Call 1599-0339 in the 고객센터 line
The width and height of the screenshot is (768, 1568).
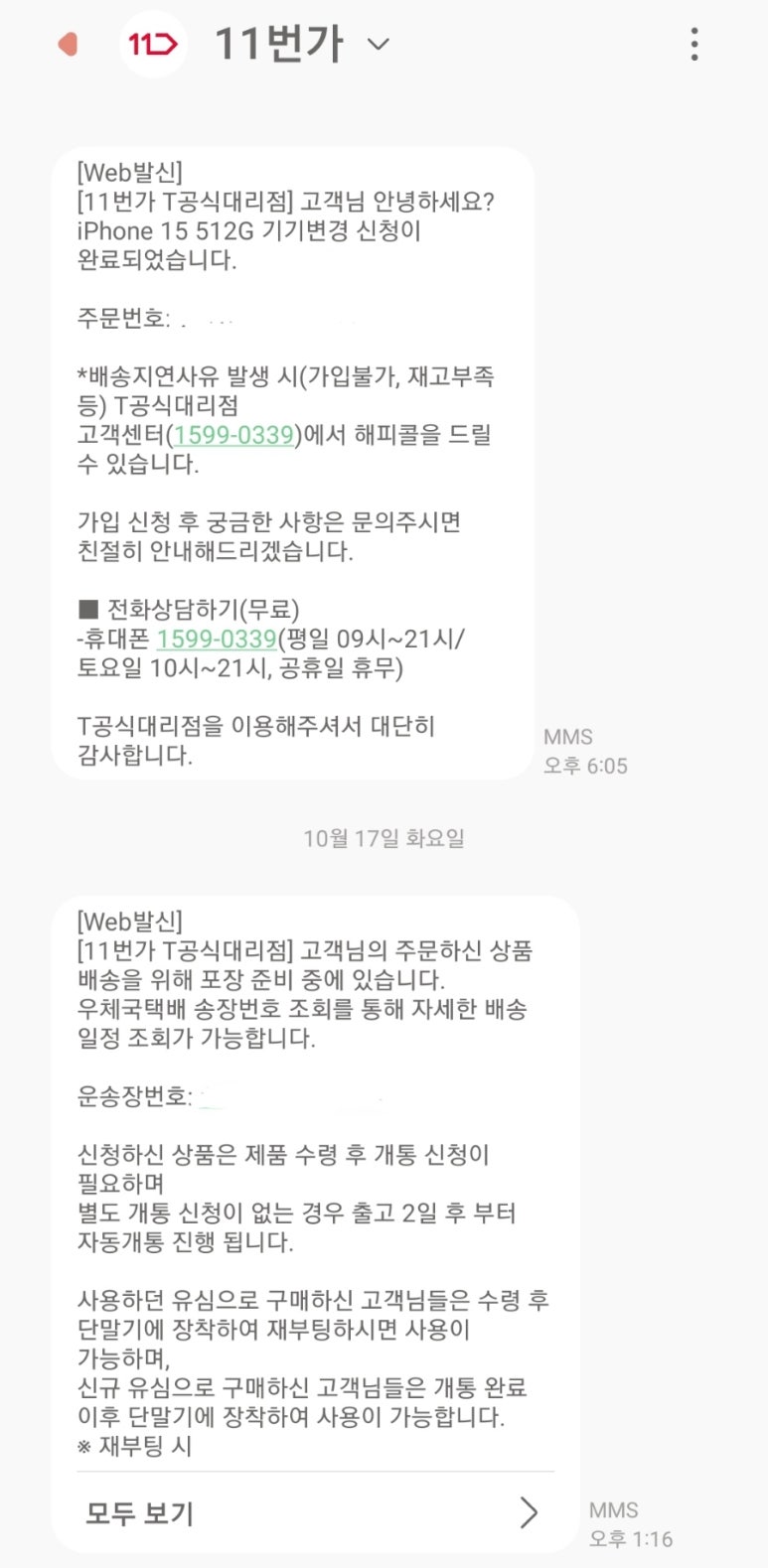(233, 435)
